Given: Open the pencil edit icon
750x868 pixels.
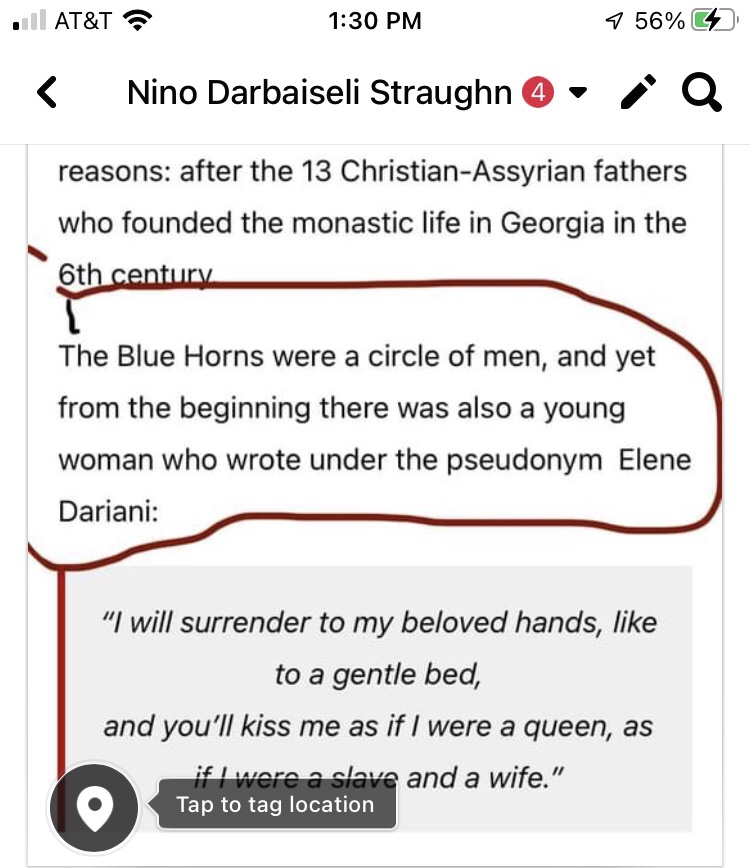Looking at the screenshot, I should pos(638,93).
